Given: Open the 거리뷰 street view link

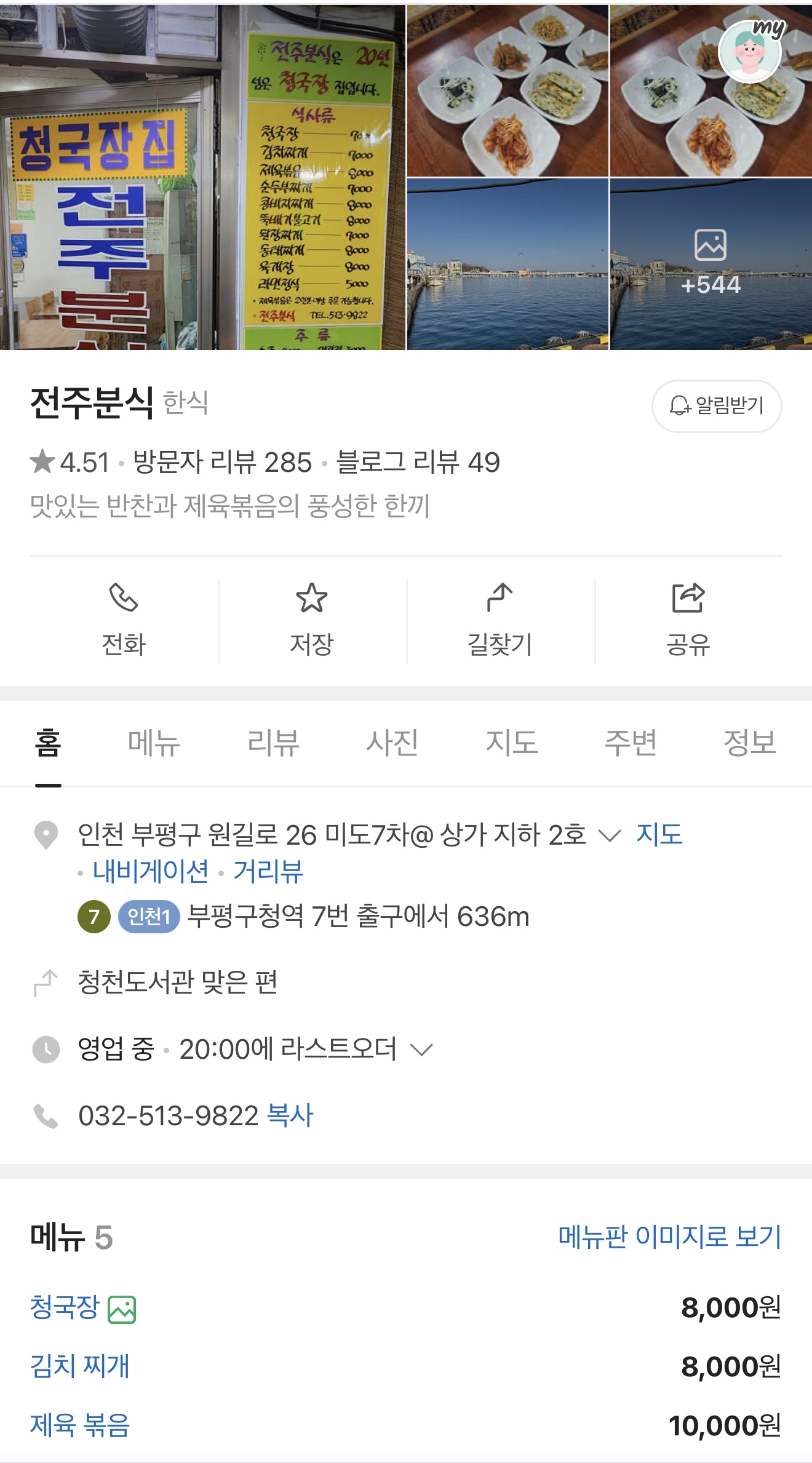Looking at the screenshot, I should [268, 871].
